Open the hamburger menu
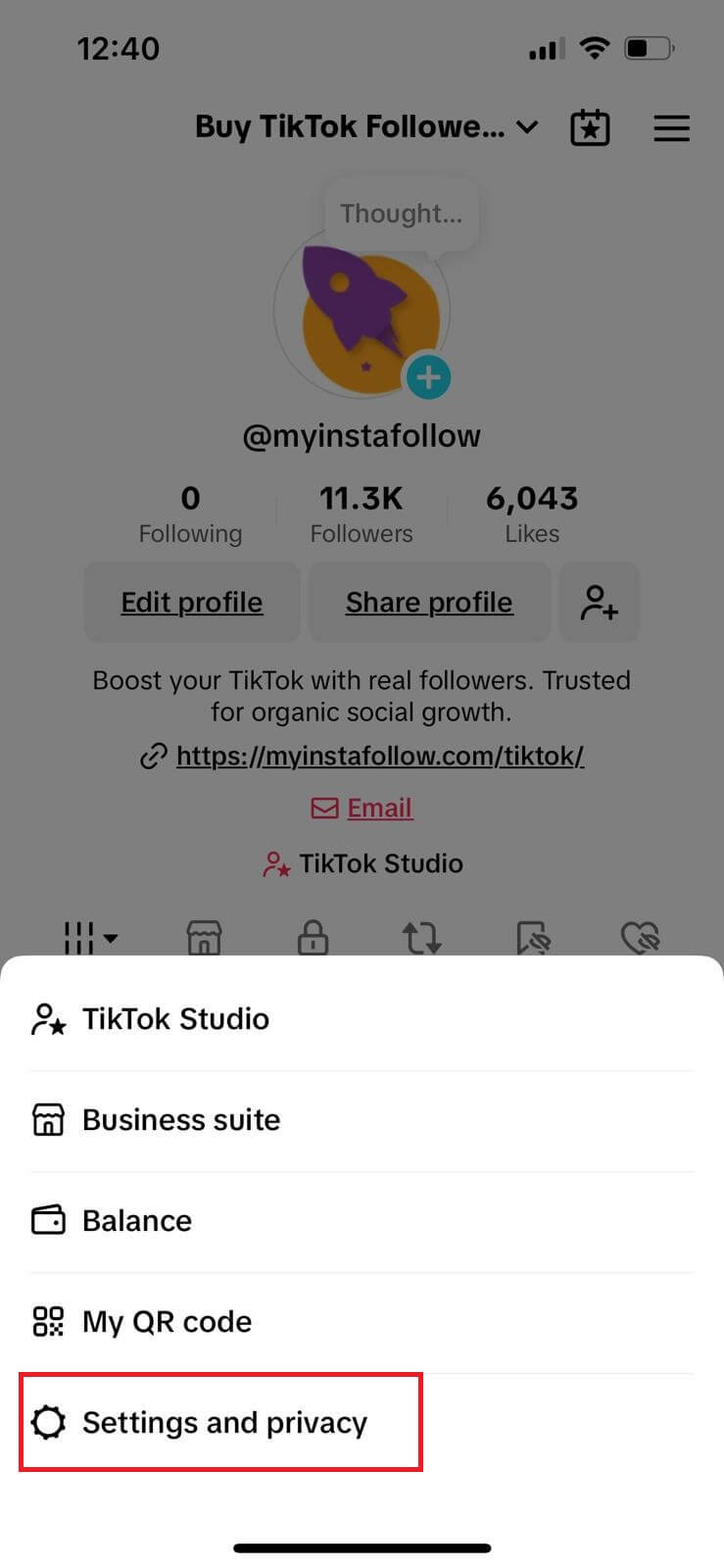The image size is (724, 1568). [x=672, y=127]
